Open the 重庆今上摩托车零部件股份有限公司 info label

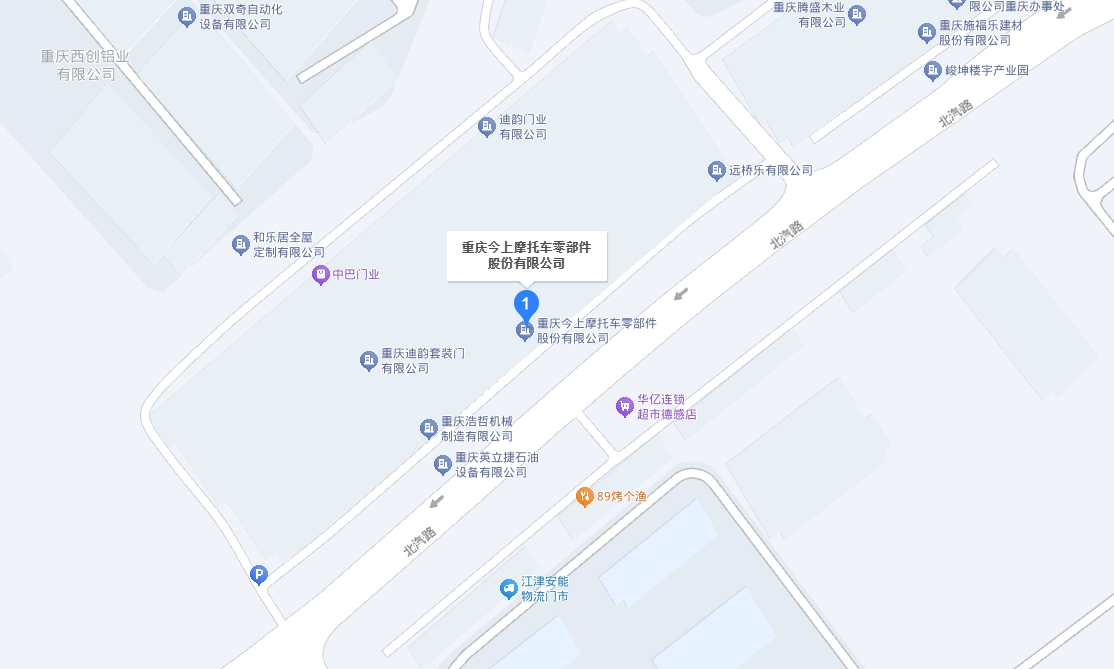(x=526, y=256)
